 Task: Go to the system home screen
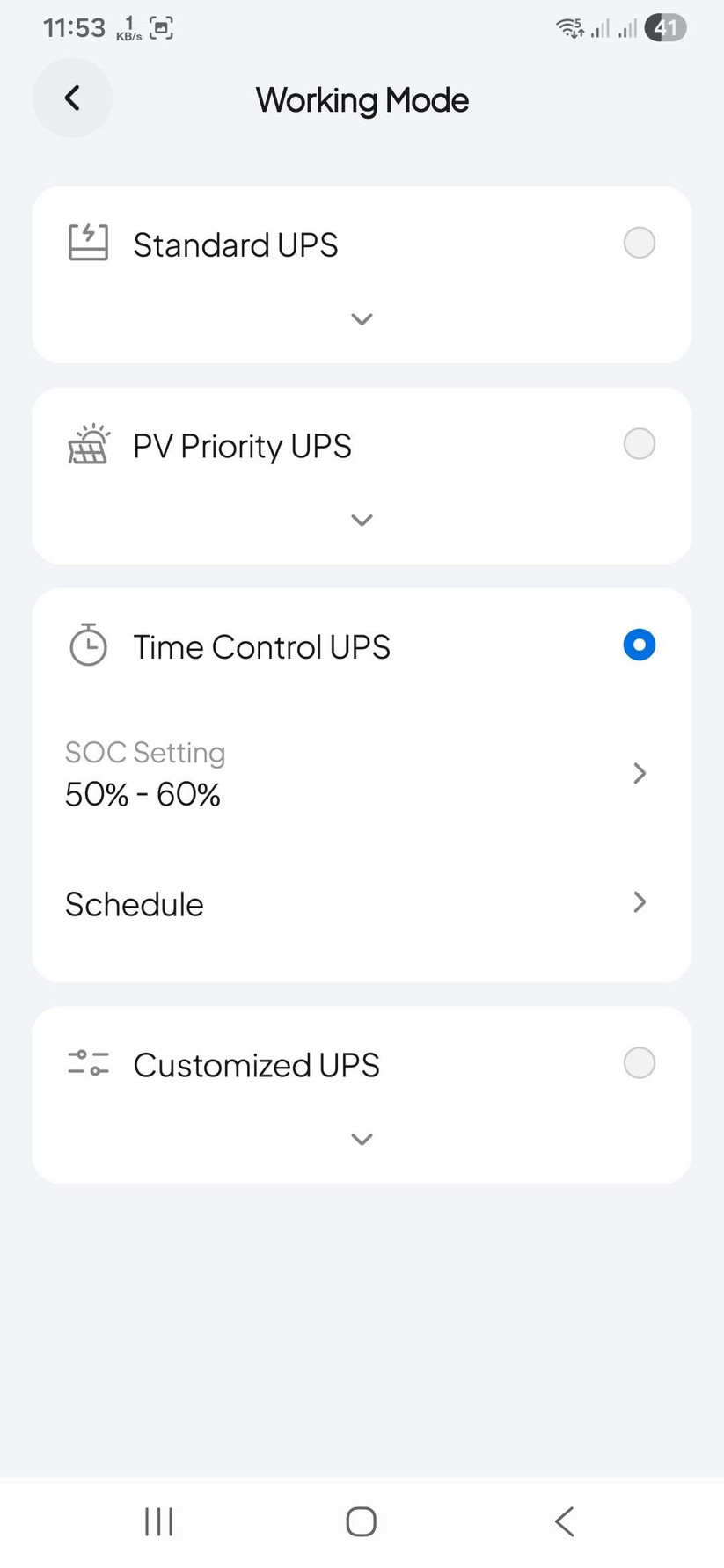361,1521
